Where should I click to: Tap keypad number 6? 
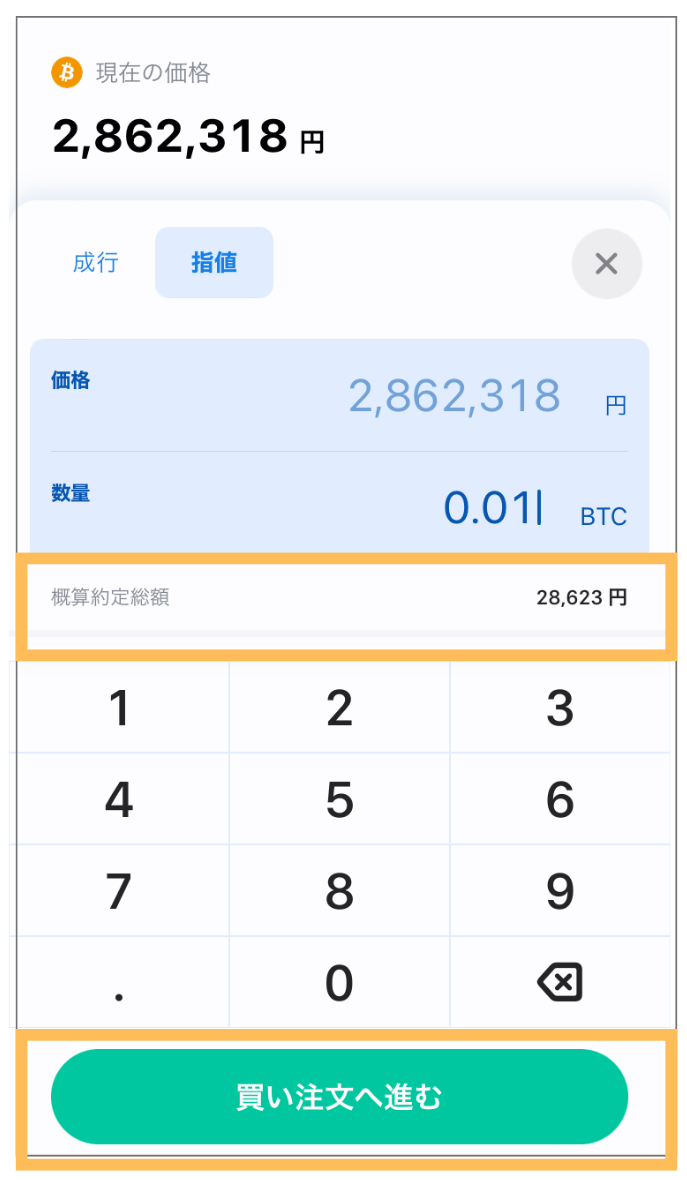pos(560,799)
